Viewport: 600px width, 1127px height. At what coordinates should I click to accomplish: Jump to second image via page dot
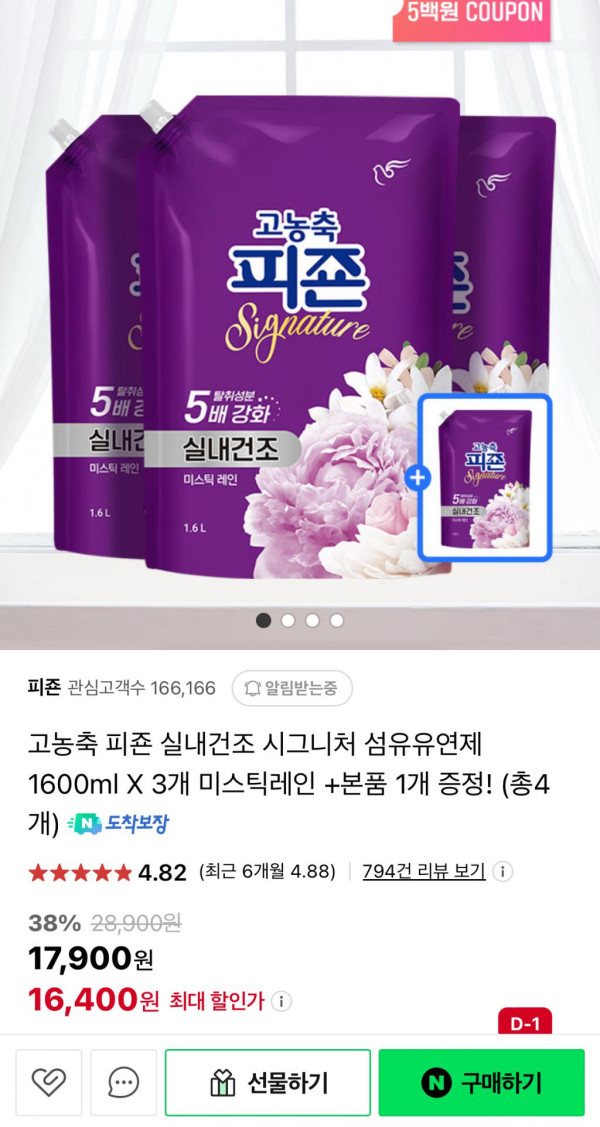tap(288, 620)
